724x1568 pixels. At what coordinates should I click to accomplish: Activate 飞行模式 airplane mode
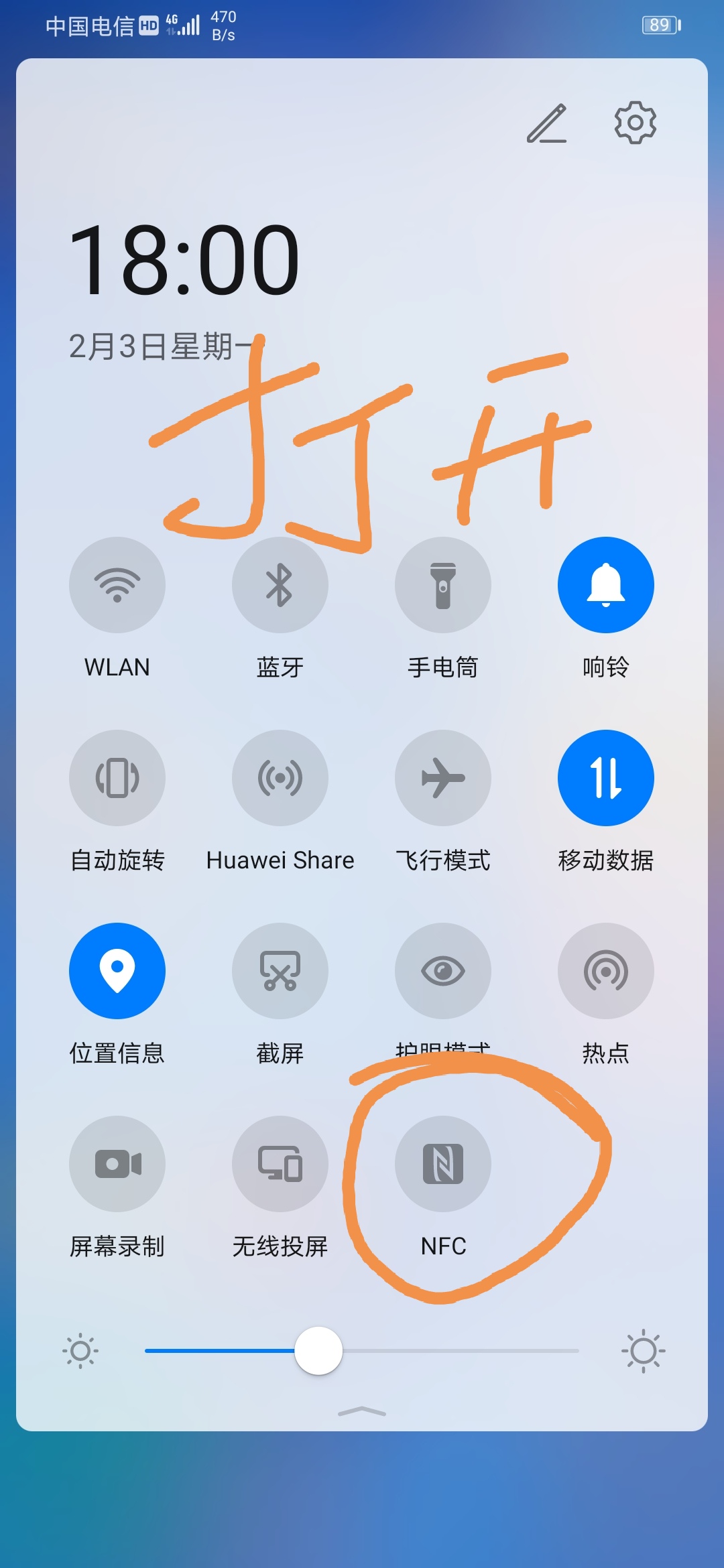pos(442,777)
